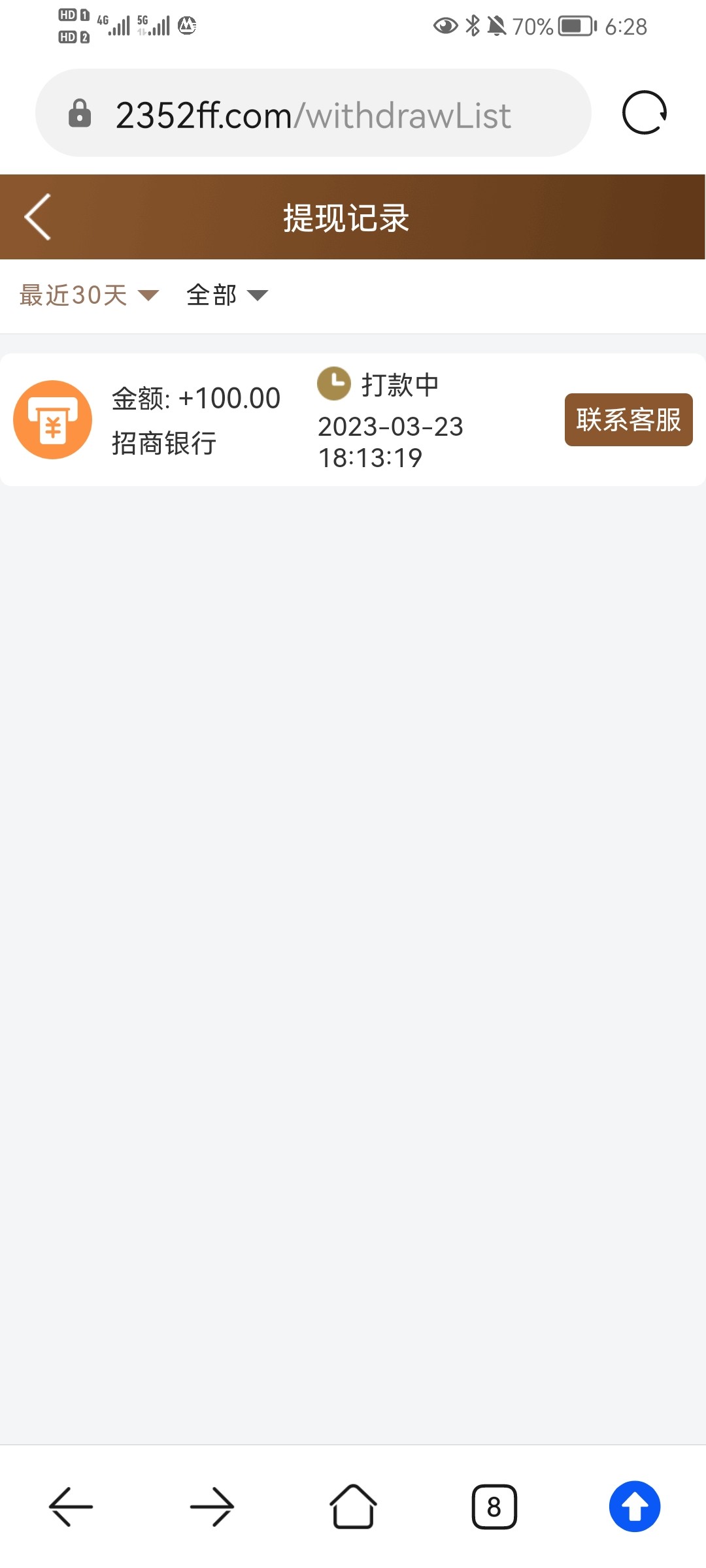
Task: View the 8 open browser tabs
Action: 494,1507
